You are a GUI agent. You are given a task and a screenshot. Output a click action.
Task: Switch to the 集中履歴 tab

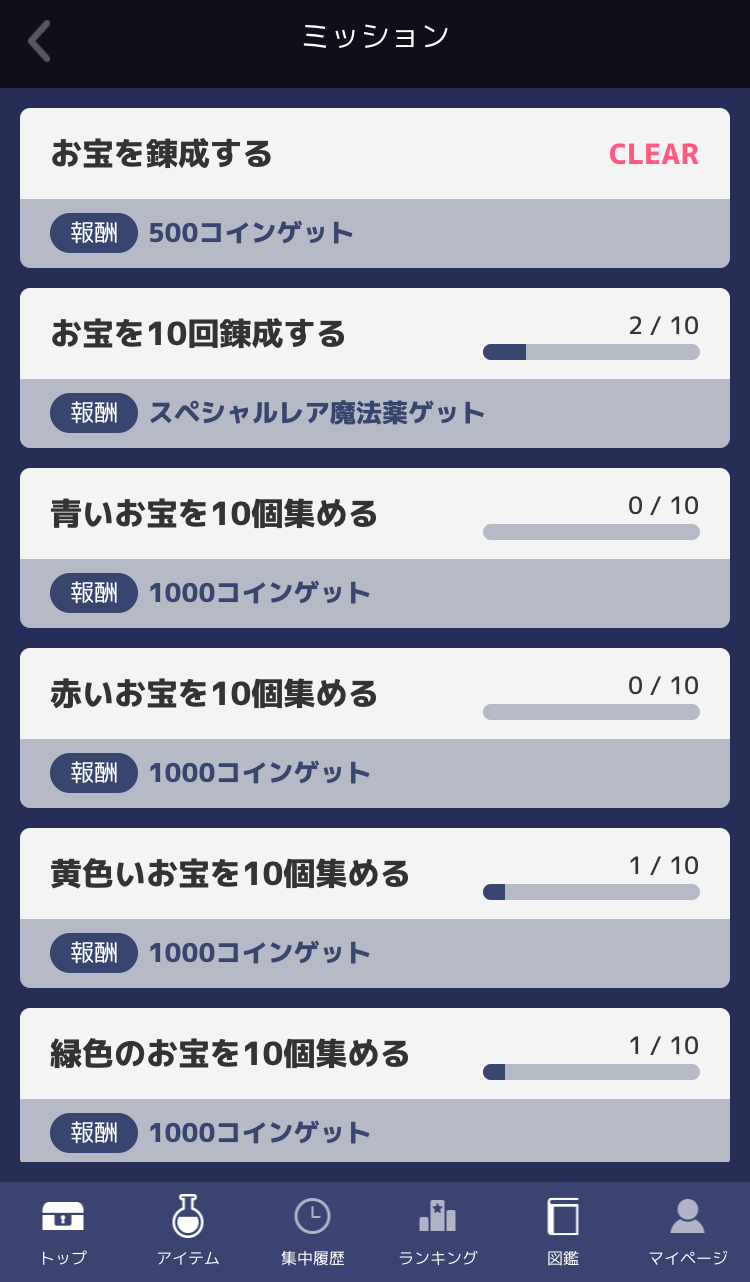click(313, 1232)
